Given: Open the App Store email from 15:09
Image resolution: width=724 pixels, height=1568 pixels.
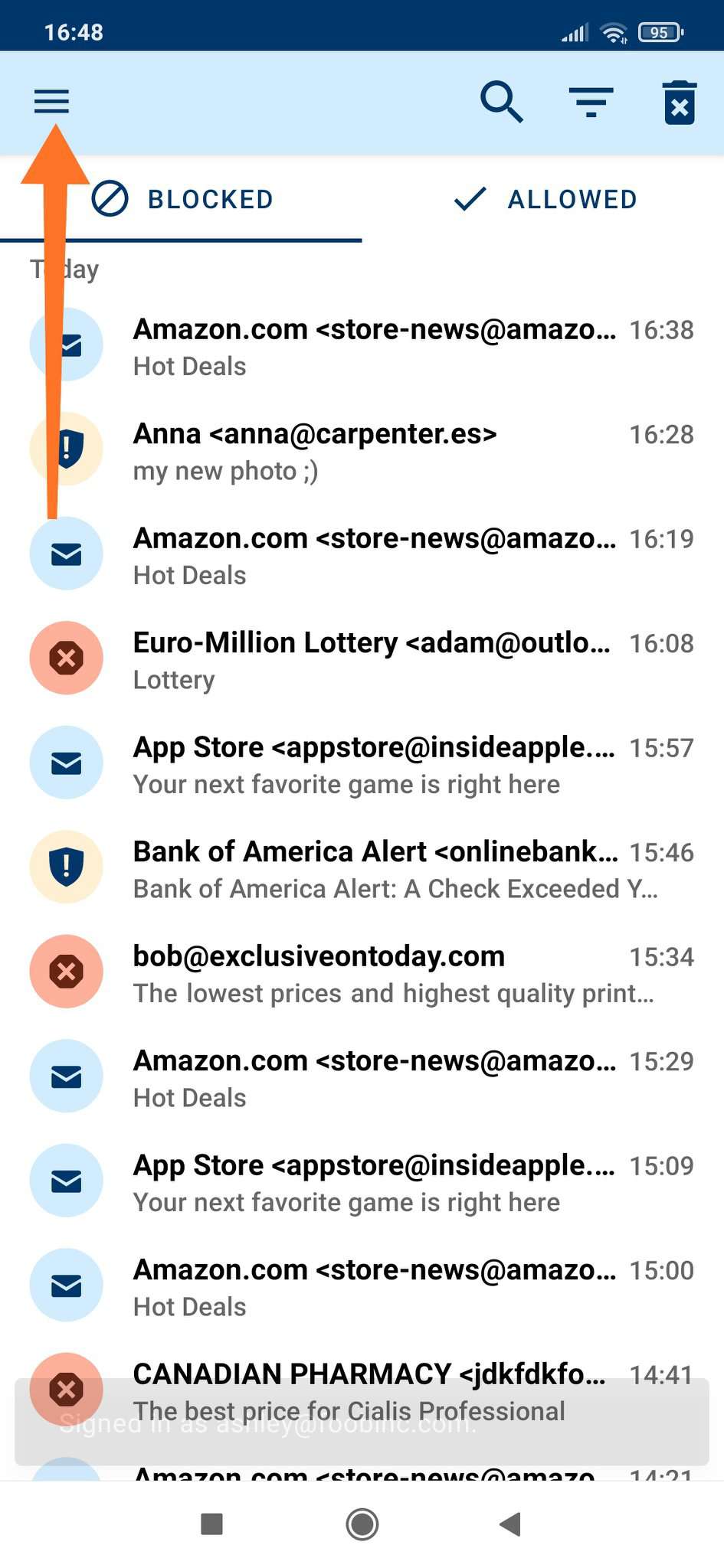Looking at the screenshot, I should pyautogui.click(x=374, y=1183).
